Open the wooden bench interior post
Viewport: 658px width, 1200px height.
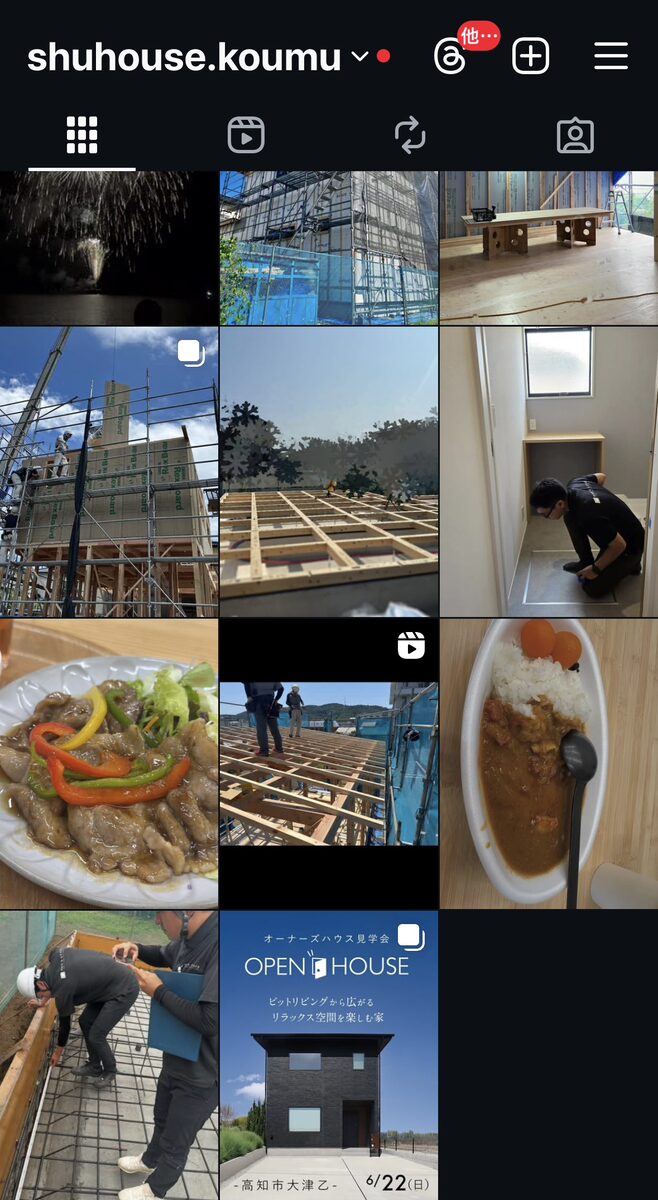(x=549, y=248)
